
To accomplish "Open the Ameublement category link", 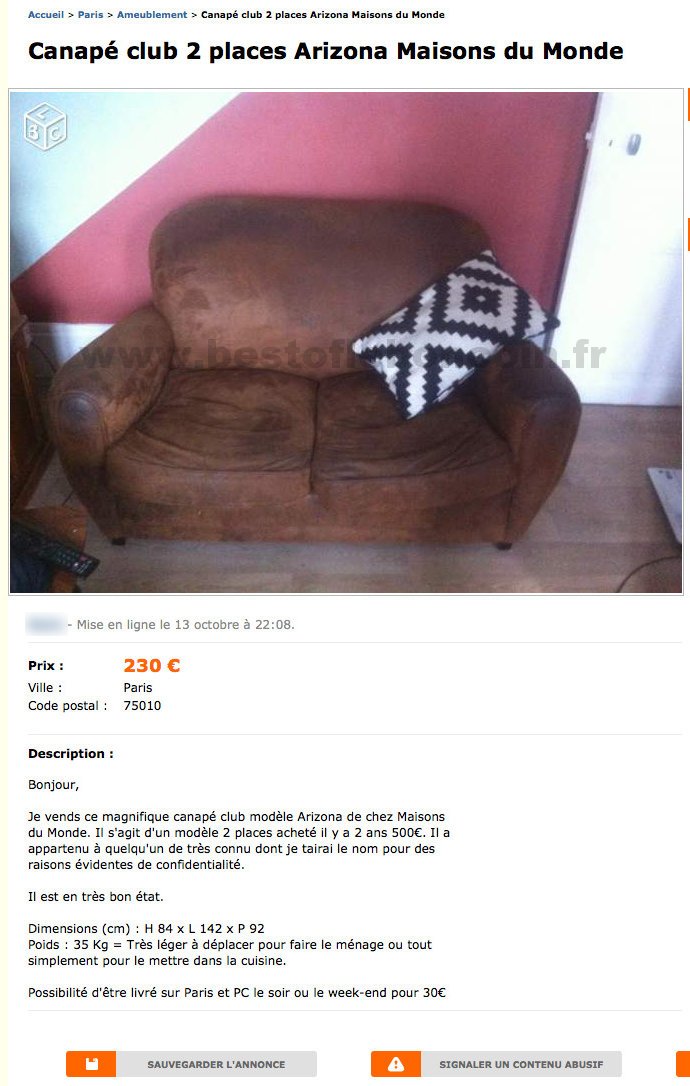I will point(152,15).
